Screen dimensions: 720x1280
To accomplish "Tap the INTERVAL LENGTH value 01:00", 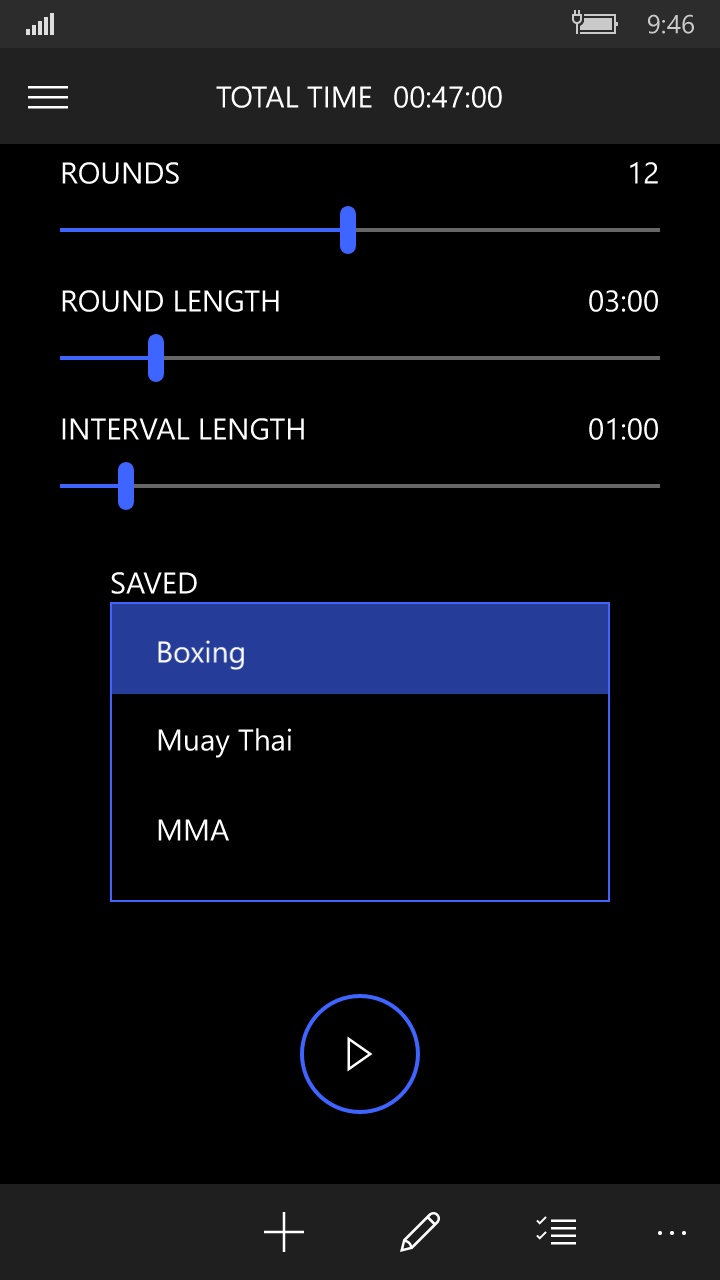I will 622,429.
